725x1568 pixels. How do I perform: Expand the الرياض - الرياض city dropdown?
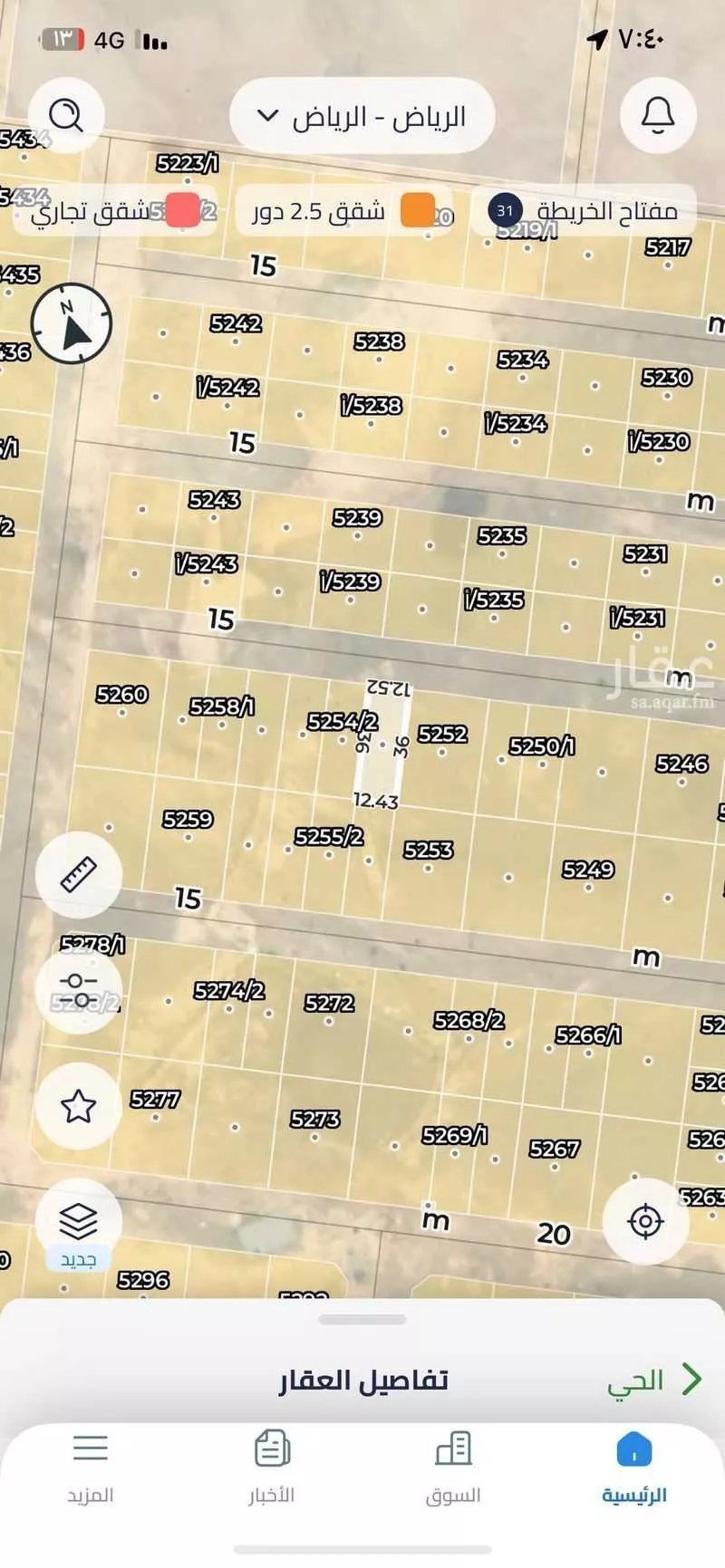(362, 116)
